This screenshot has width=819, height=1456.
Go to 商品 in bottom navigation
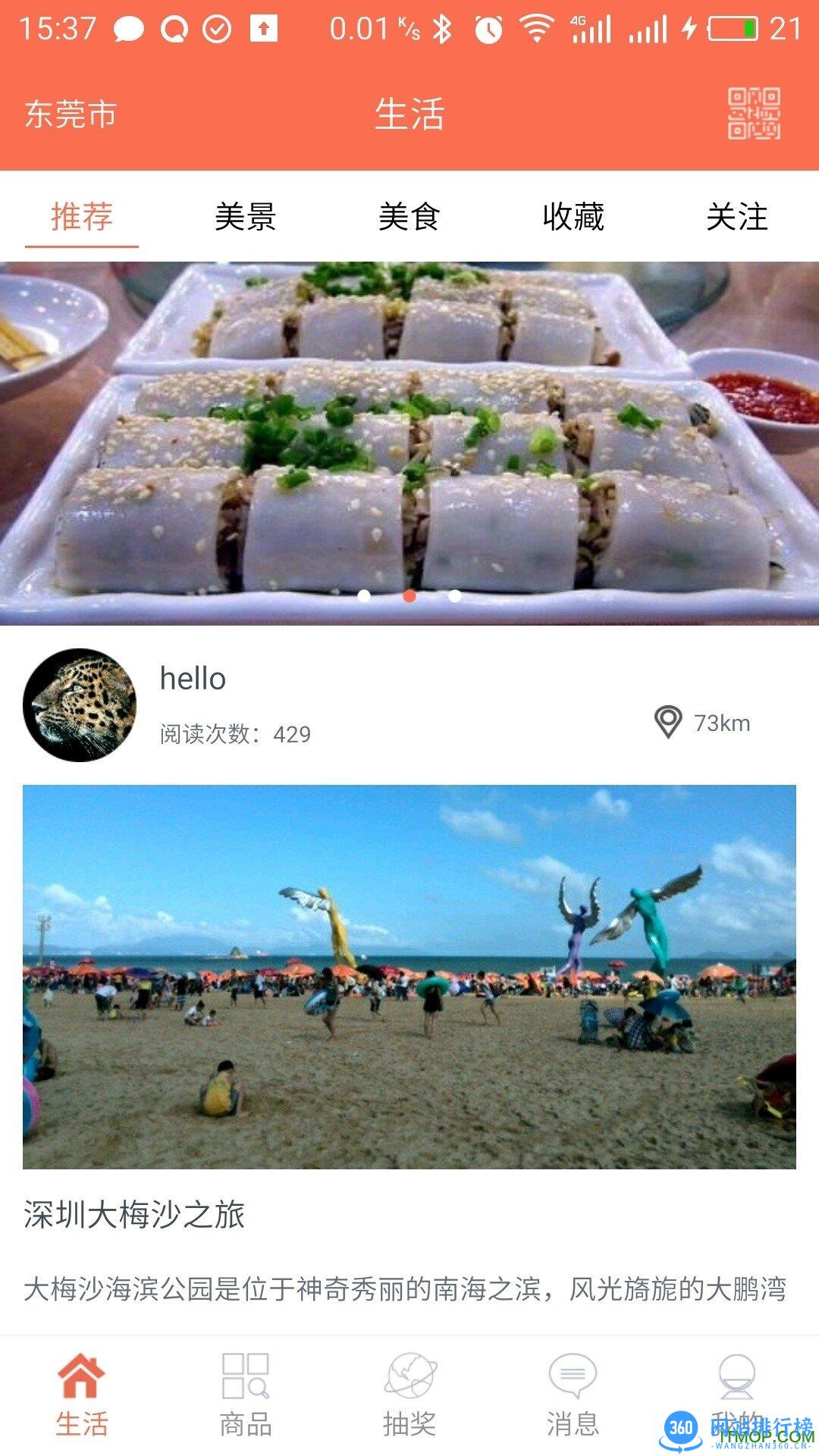pos(245,1395)
